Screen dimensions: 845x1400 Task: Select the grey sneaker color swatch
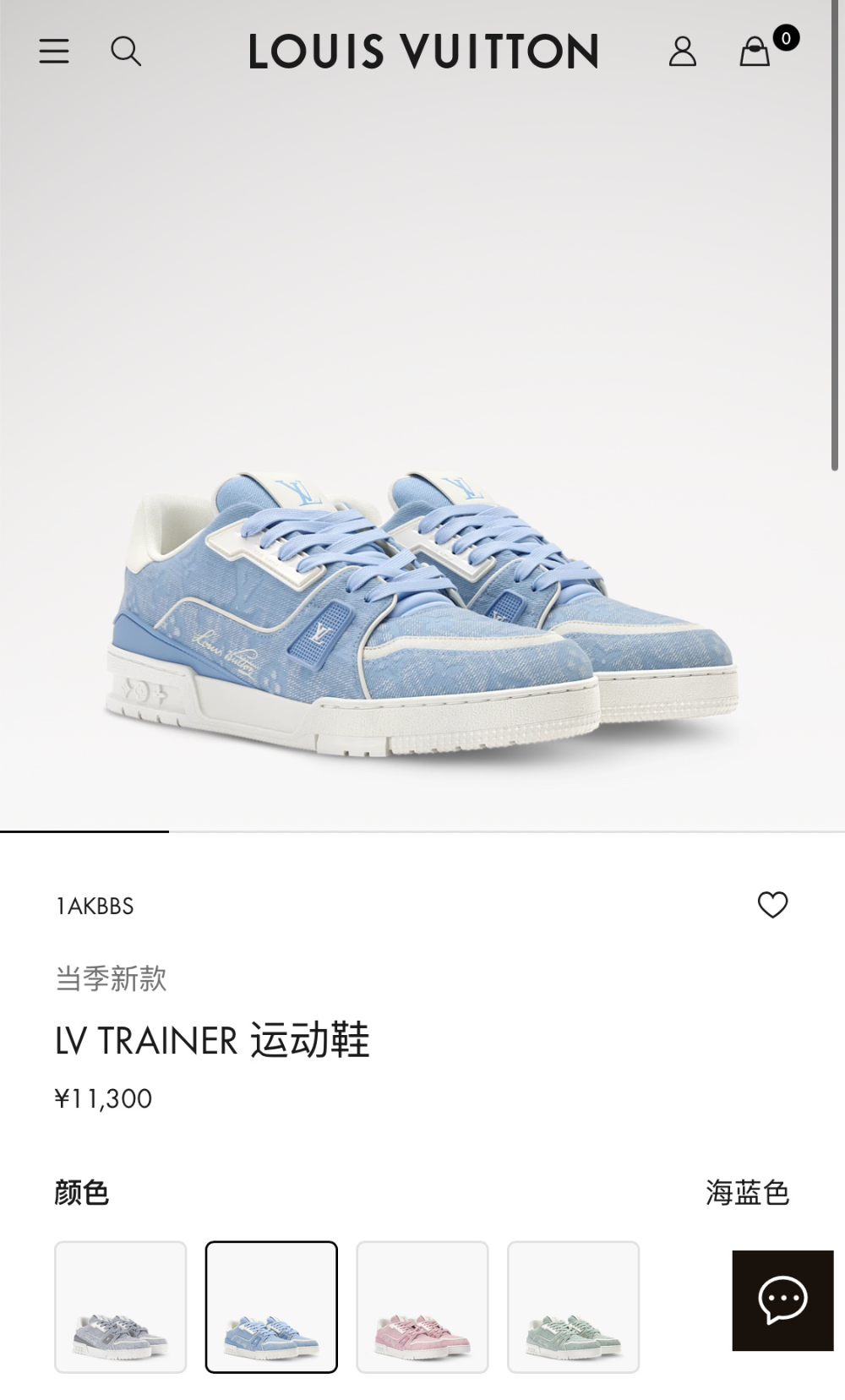click(121, 1307)
